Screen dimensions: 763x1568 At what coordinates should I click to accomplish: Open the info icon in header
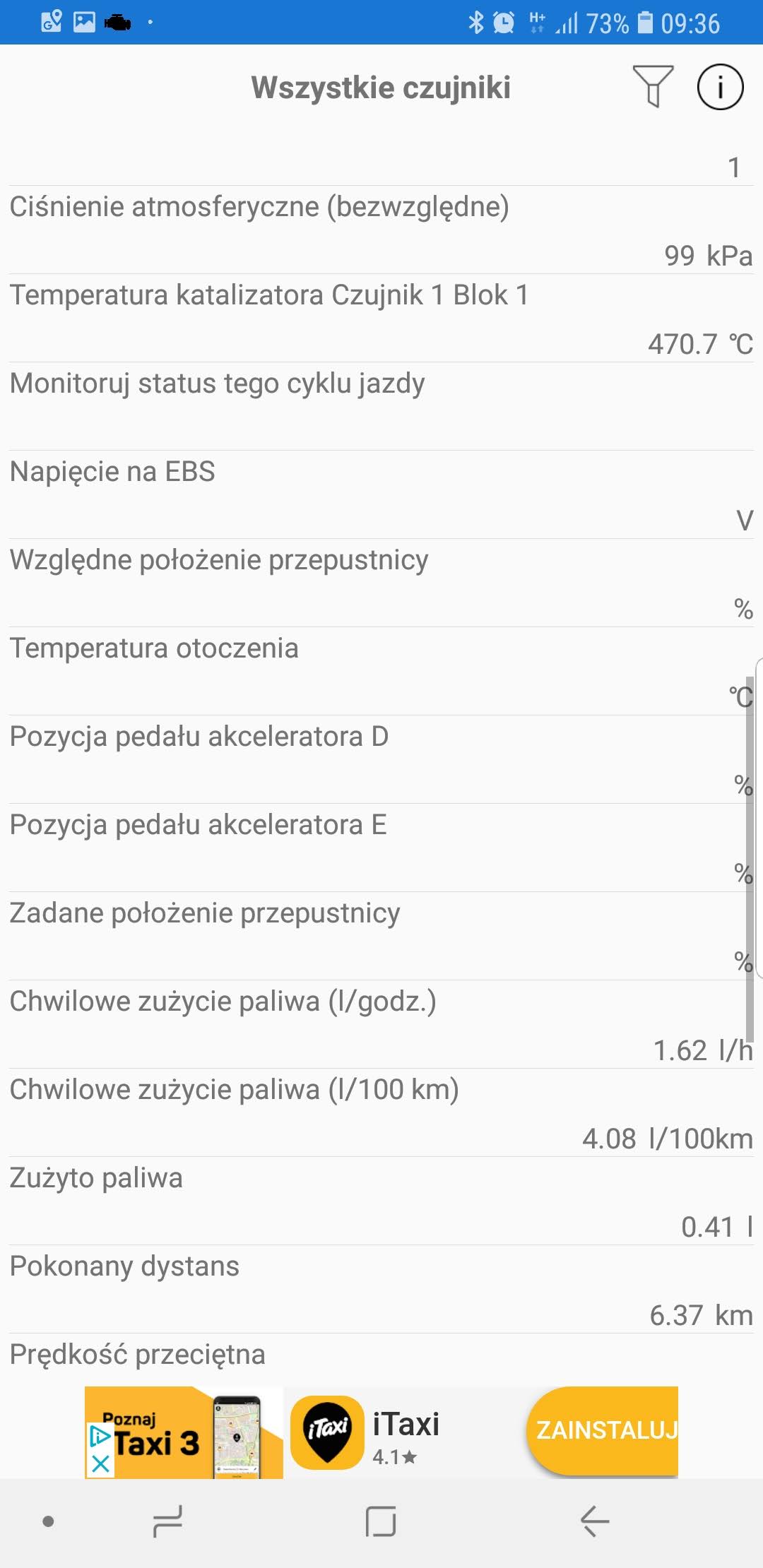point(720,88)
